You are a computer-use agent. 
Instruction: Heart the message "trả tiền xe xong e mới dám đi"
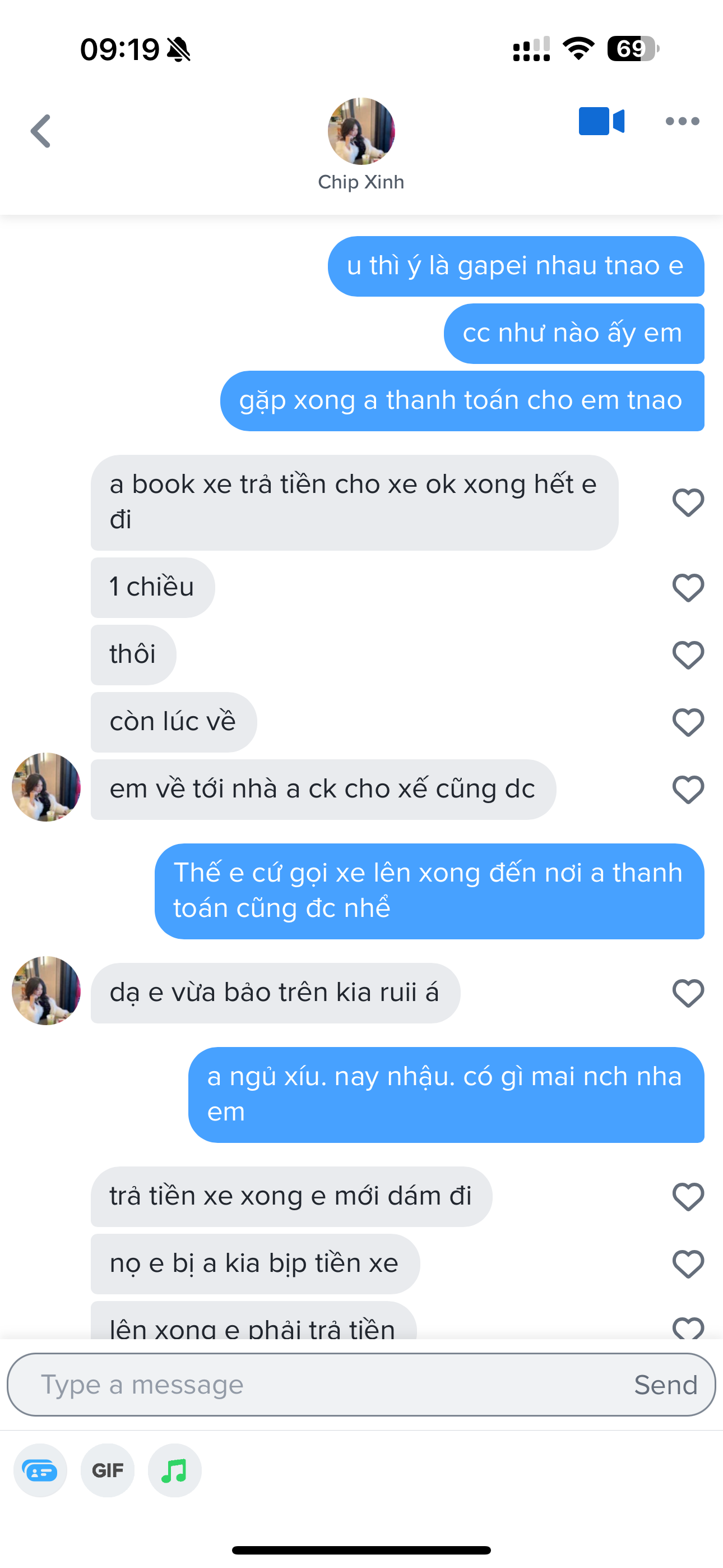[x=688, y=1196]
